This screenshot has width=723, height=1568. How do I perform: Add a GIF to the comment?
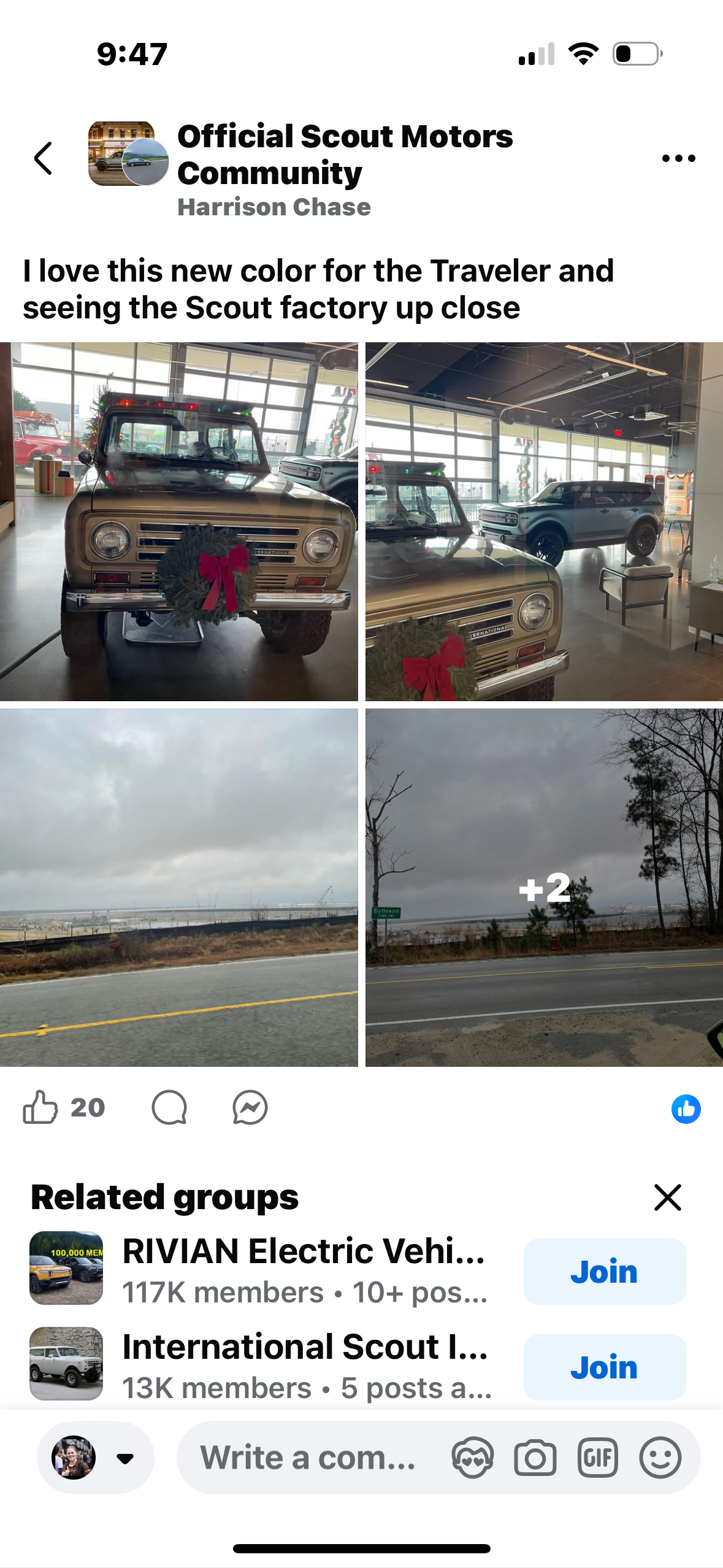click(597, 1458)
